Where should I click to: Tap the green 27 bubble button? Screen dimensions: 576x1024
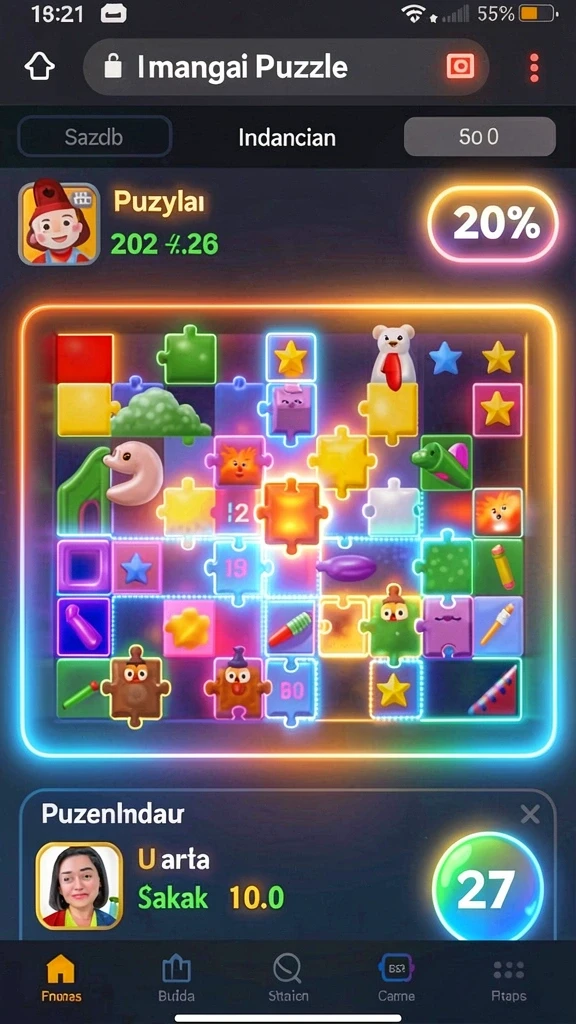click(x=487, y=890)
